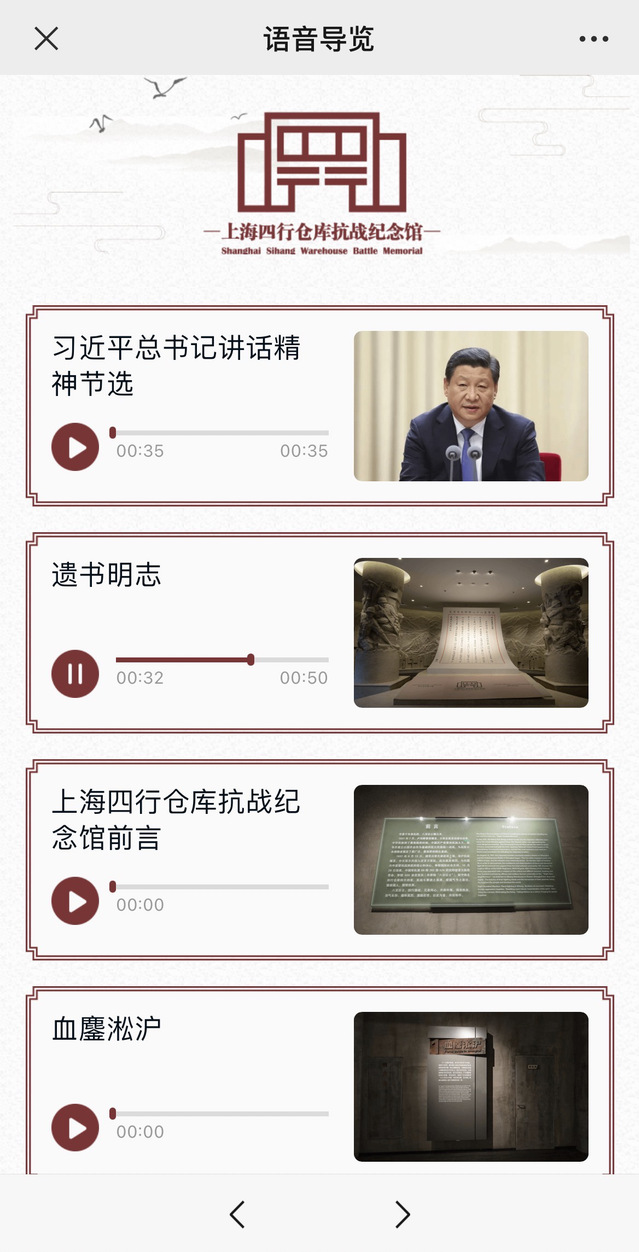Screen dimensions: 639x1252
Task: Tap the 上海四行仓库抗战纪念馆前言 progress bar
Action: 222,887
